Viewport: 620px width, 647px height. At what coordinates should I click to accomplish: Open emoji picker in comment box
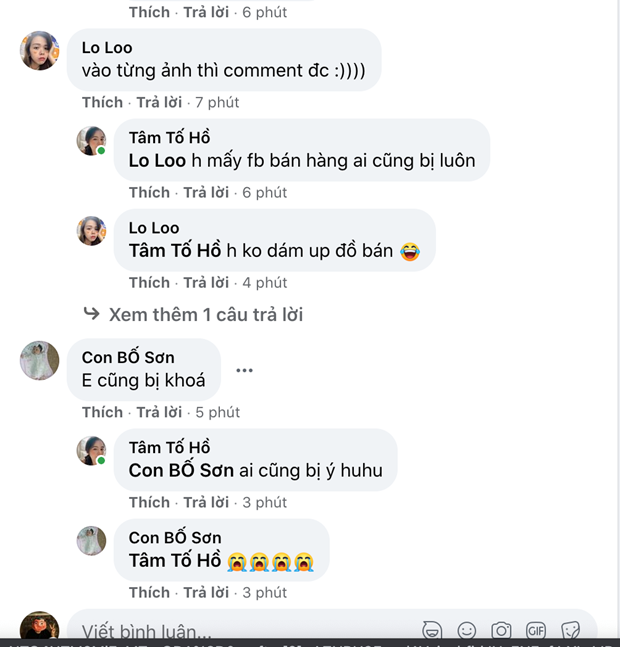[x=467, y=631]
